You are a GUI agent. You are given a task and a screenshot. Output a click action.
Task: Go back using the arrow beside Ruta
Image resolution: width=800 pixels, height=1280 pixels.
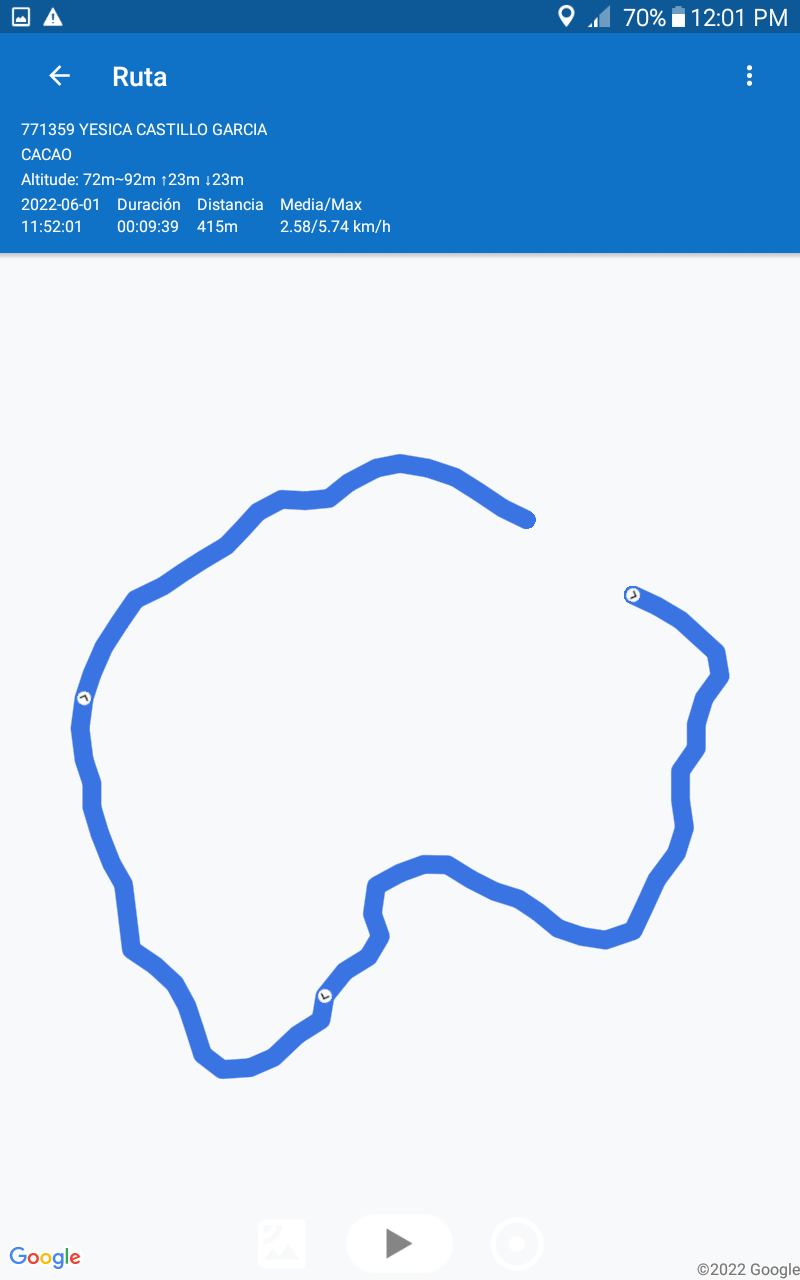[59, 76]
